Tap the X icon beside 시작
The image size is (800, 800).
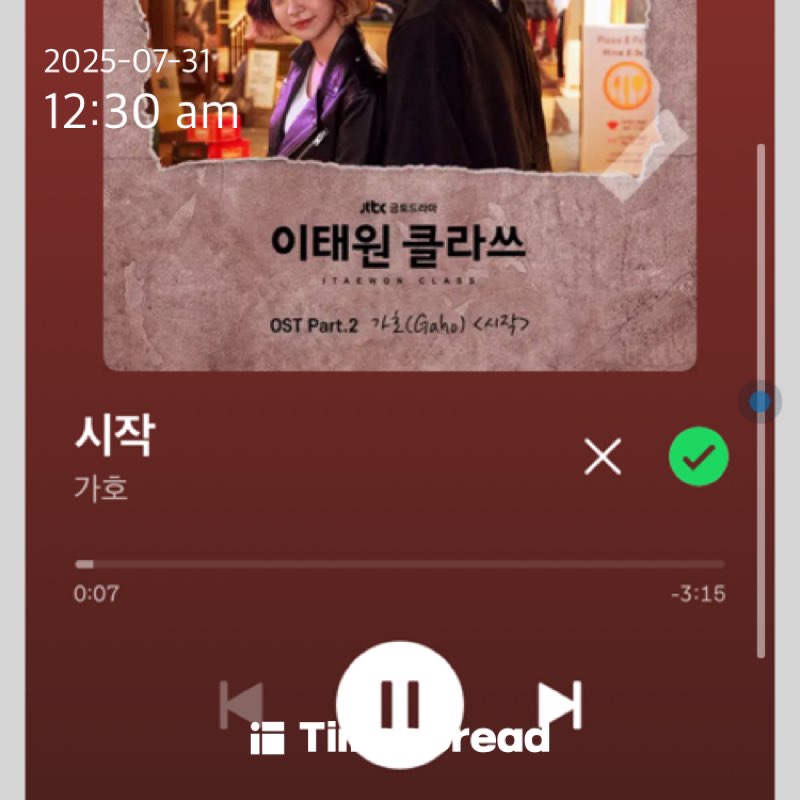coord(603,458)
